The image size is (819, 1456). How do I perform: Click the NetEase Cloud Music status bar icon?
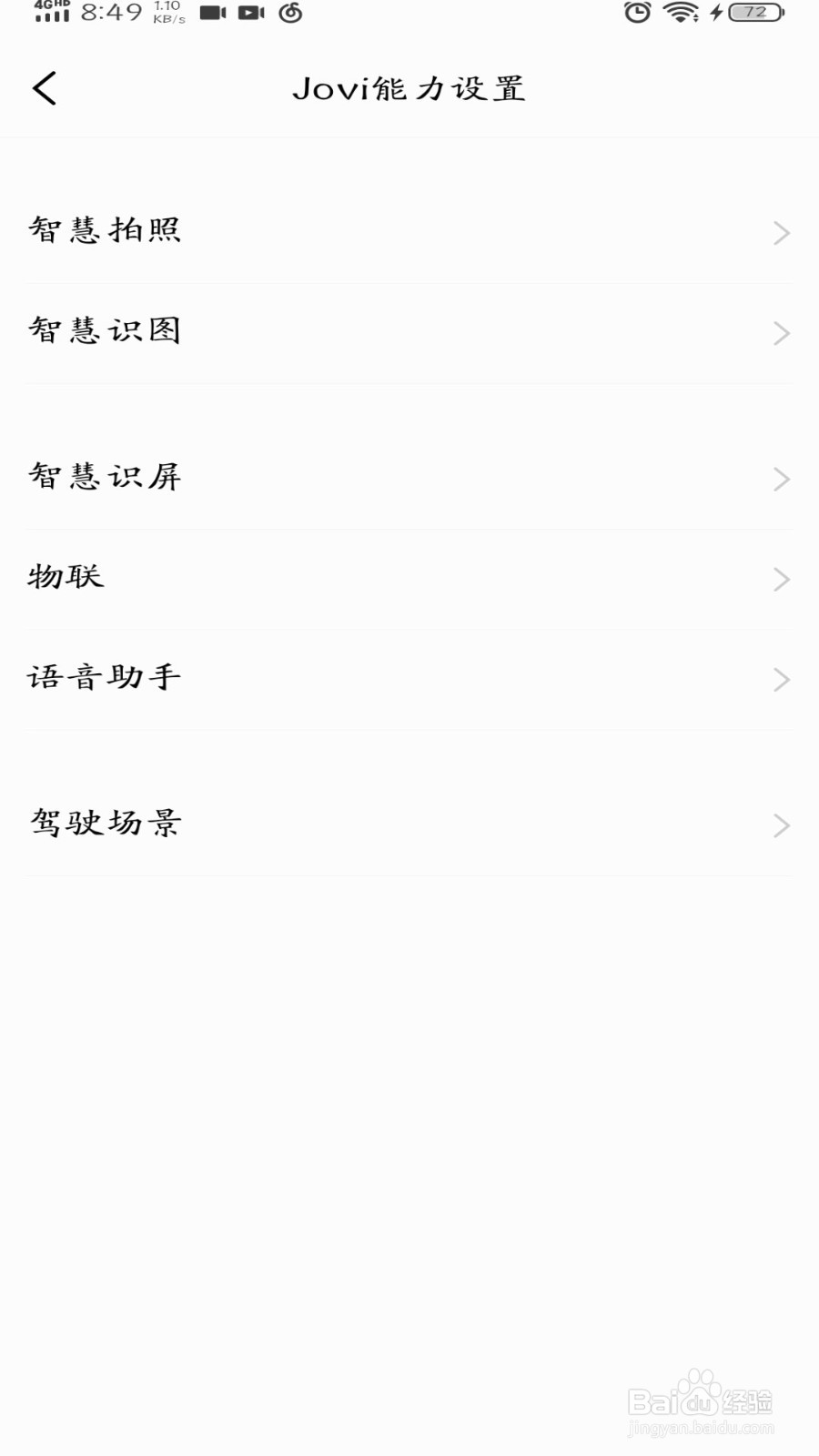pyautogui.click(x=291, y=14)
